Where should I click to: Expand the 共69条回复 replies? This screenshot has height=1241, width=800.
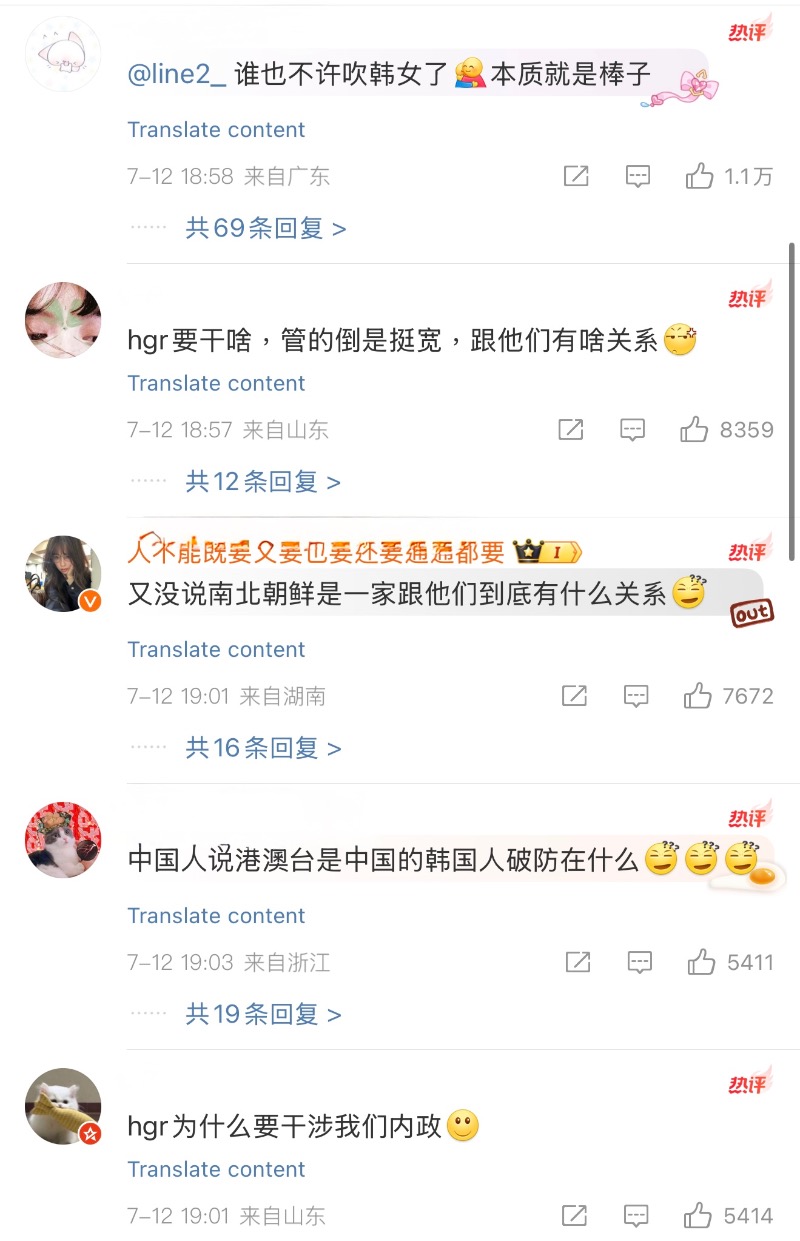click(x=265, y=228)
